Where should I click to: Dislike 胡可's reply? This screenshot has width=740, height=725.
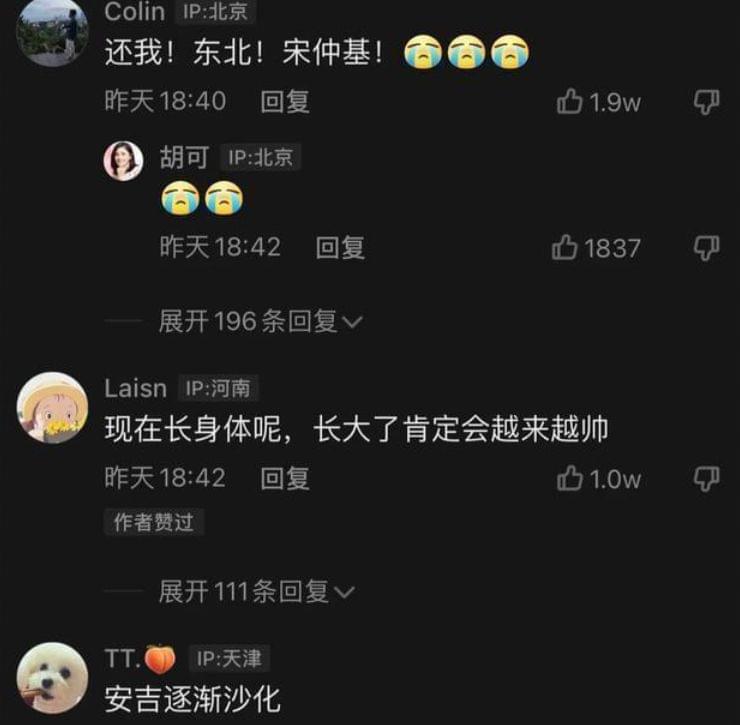click(707, 247)
